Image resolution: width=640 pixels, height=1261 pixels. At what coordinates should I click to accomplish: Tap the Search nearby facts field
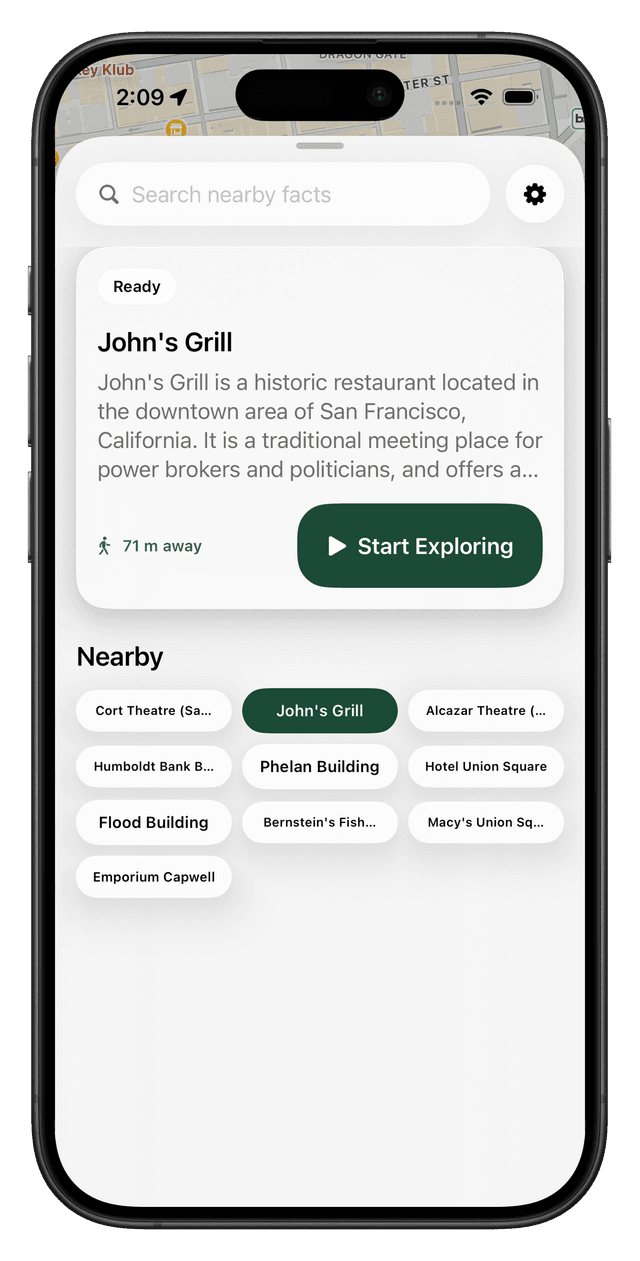tap(283, 194)
